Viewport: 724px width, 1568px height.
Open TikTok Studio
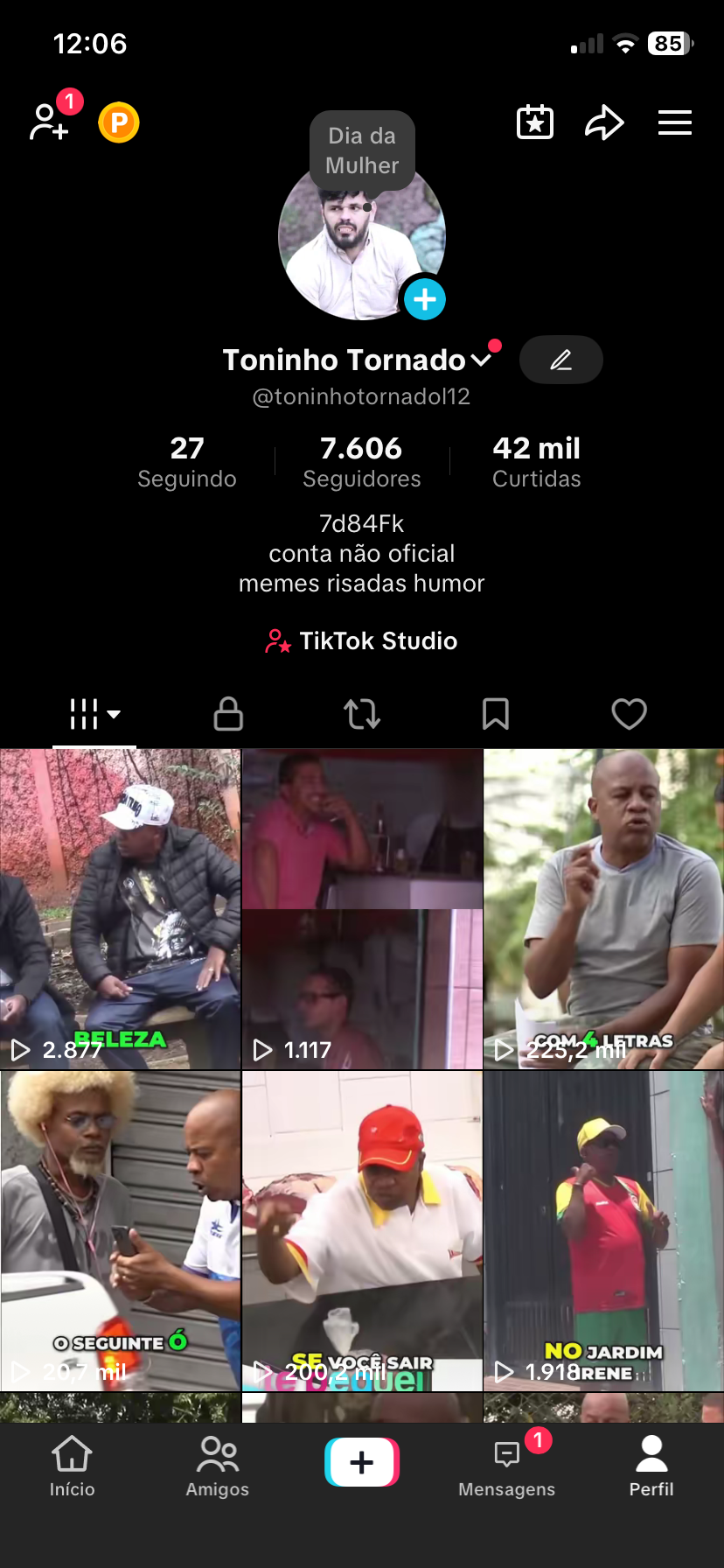pos(361,640)
